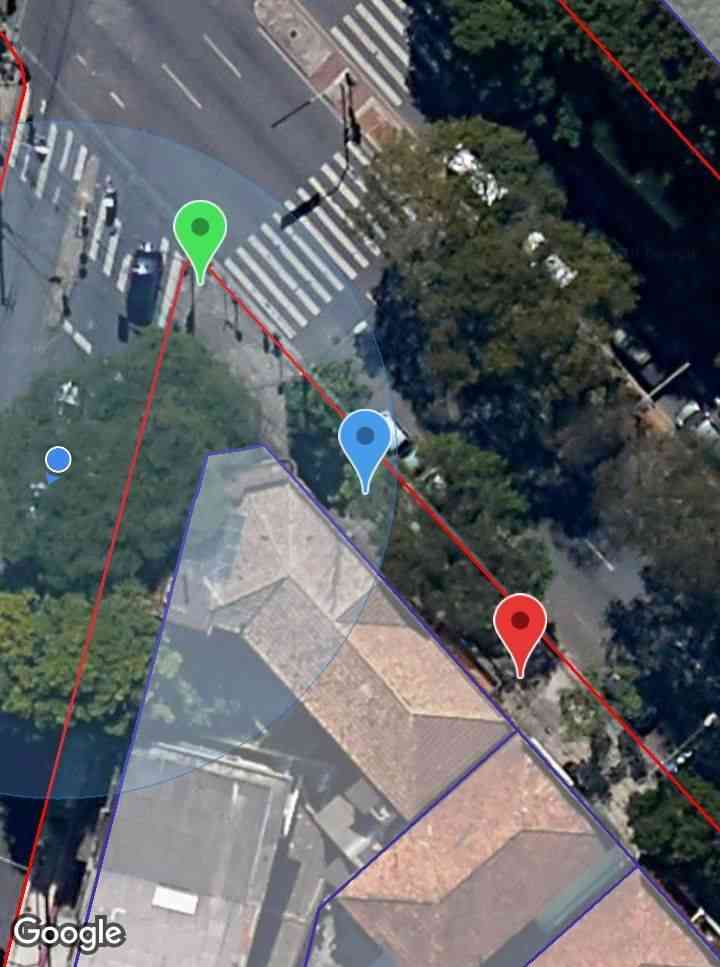Select the blue map pin marker
This screenshot has width=720, height=967.
364,442
